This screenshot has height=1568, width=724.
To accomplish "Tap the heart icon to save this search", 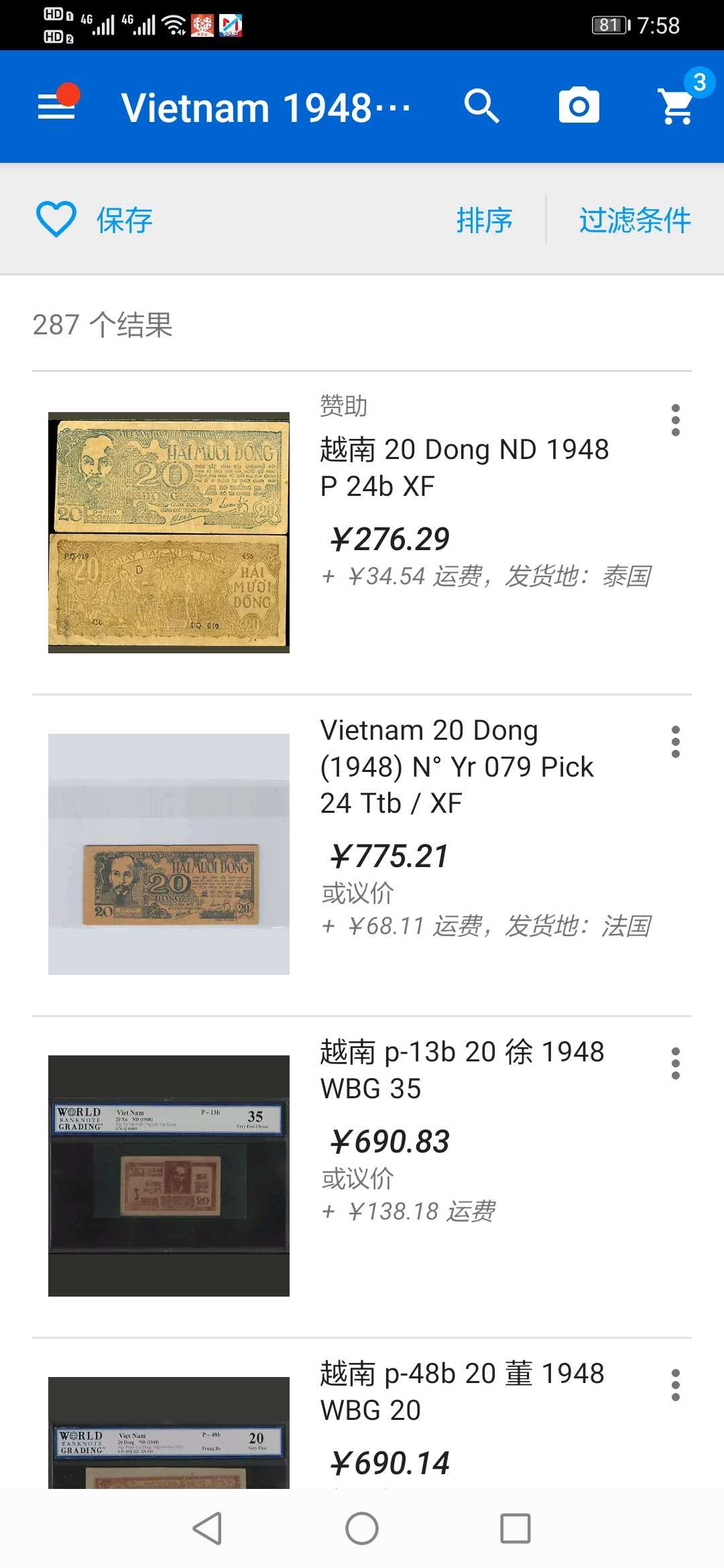I will click(x=56, y=220).
